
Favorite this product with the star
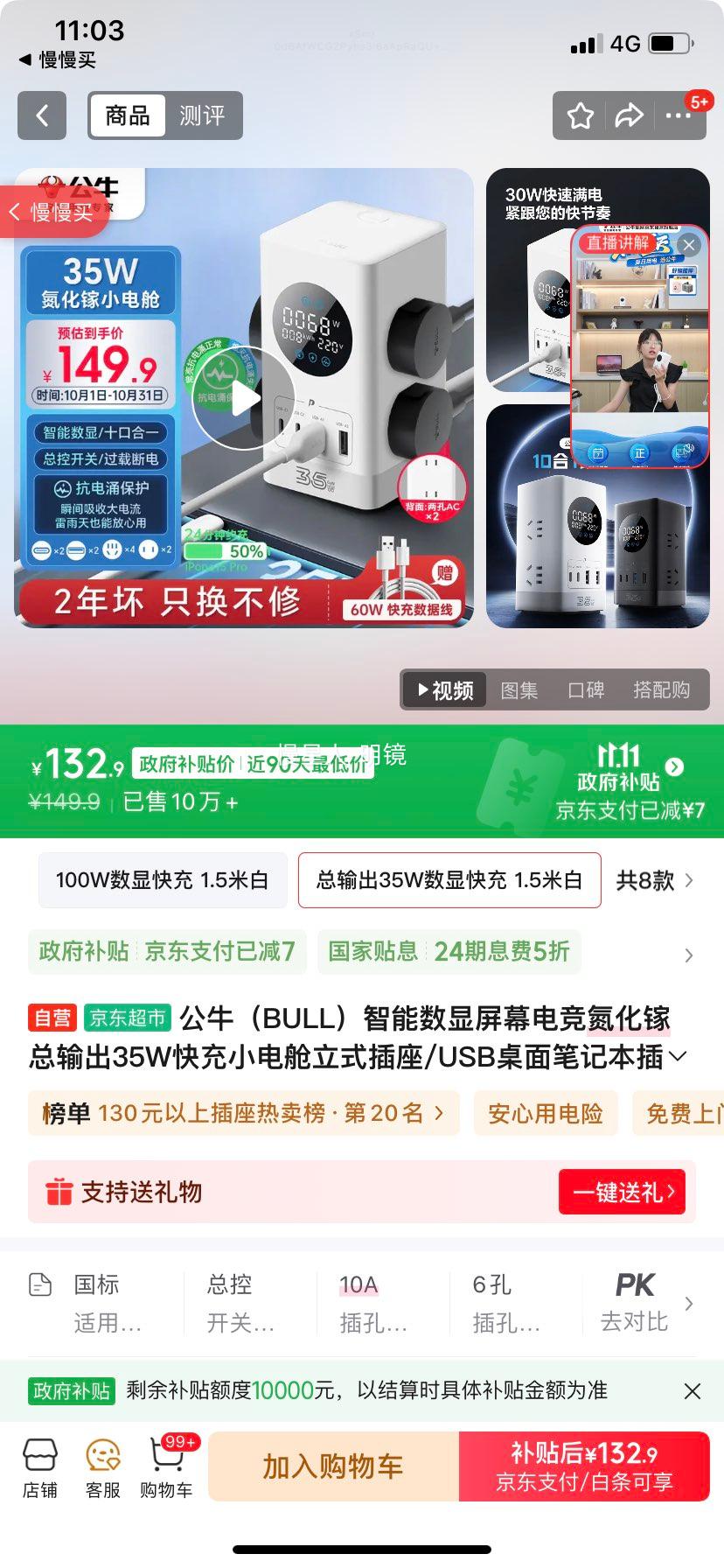coord(581,115)
